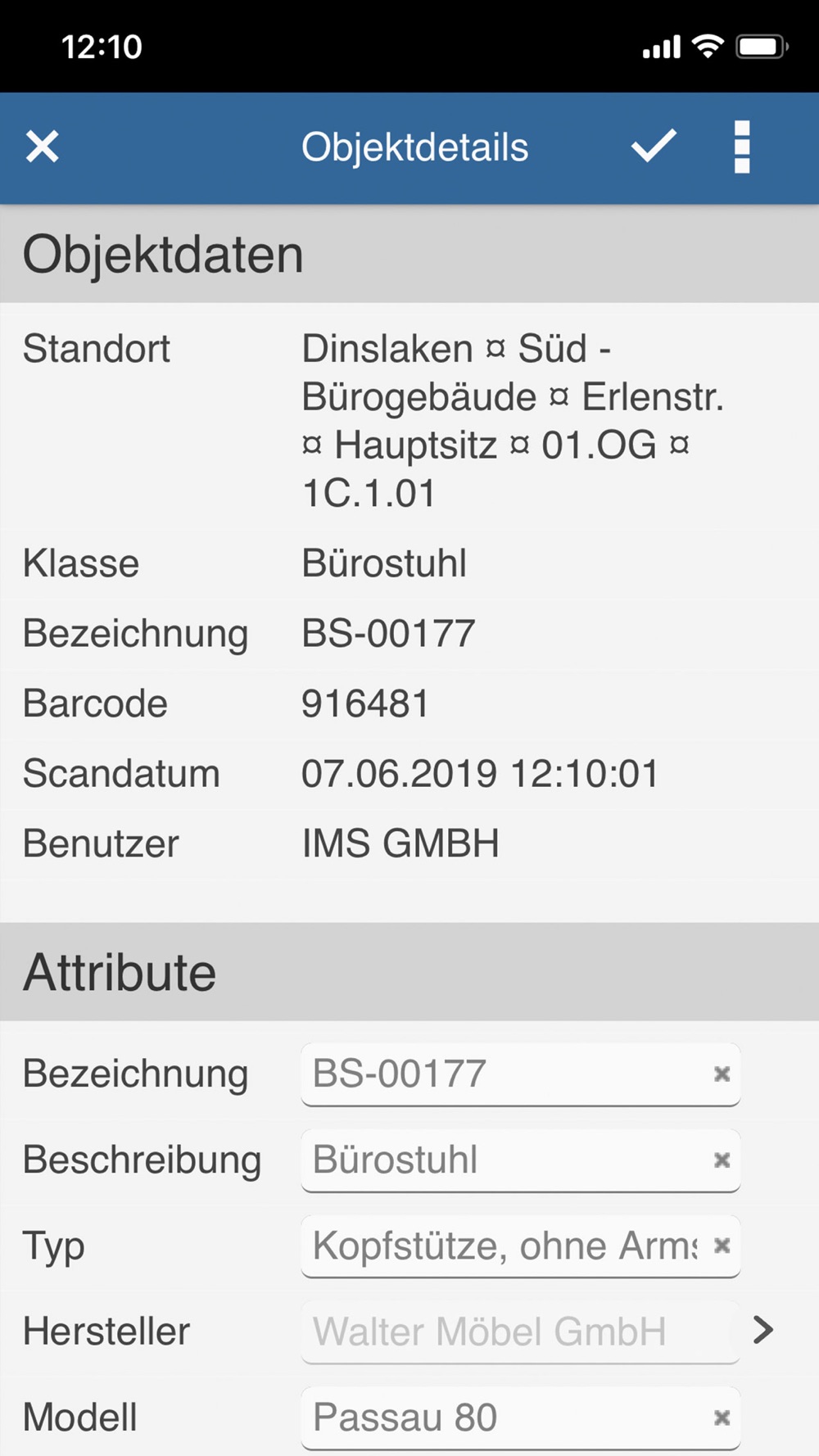
Task: Select the Hersteller field Walter Möbel GmbH
Action: tap(520, 1332)
